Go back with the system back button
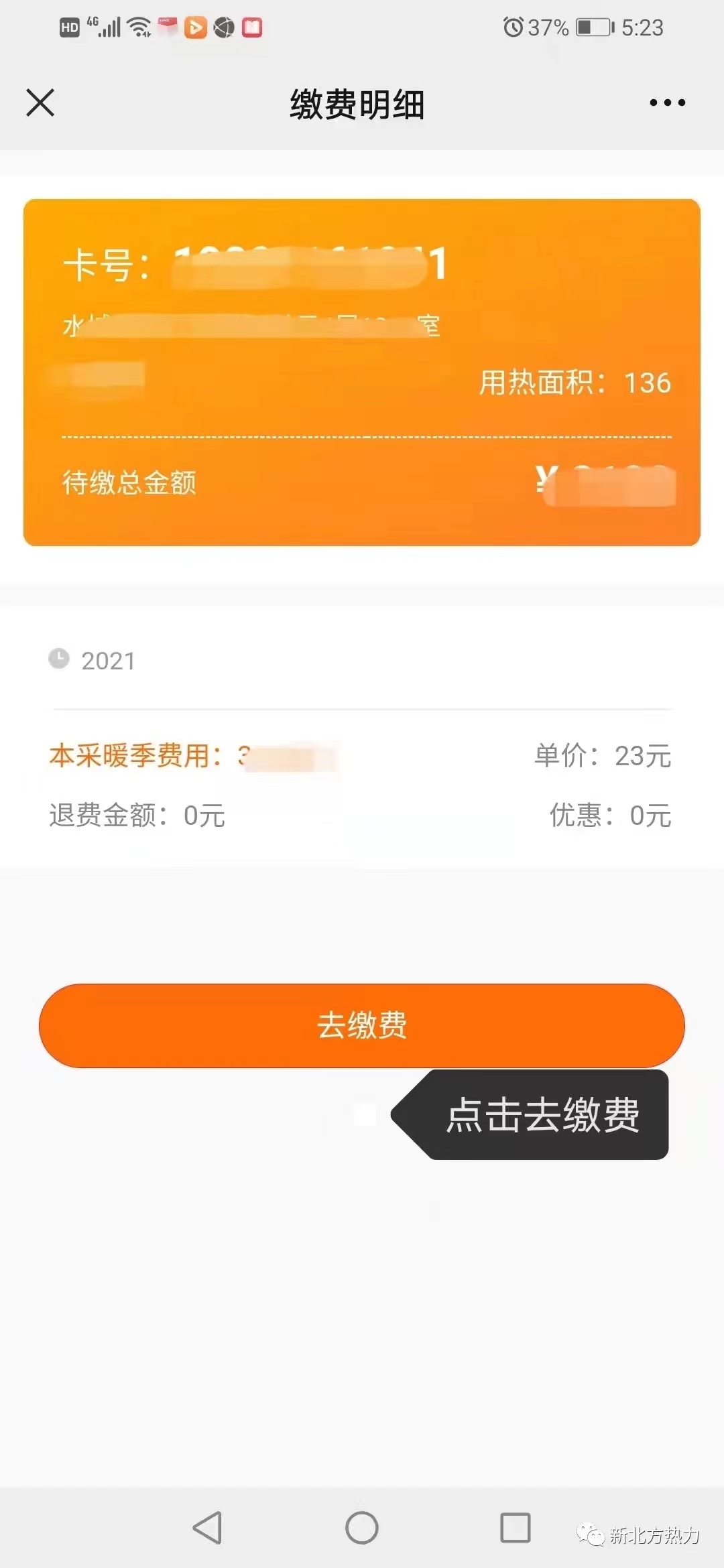This screenshot has width=724, height=1568. point(207,1528)
